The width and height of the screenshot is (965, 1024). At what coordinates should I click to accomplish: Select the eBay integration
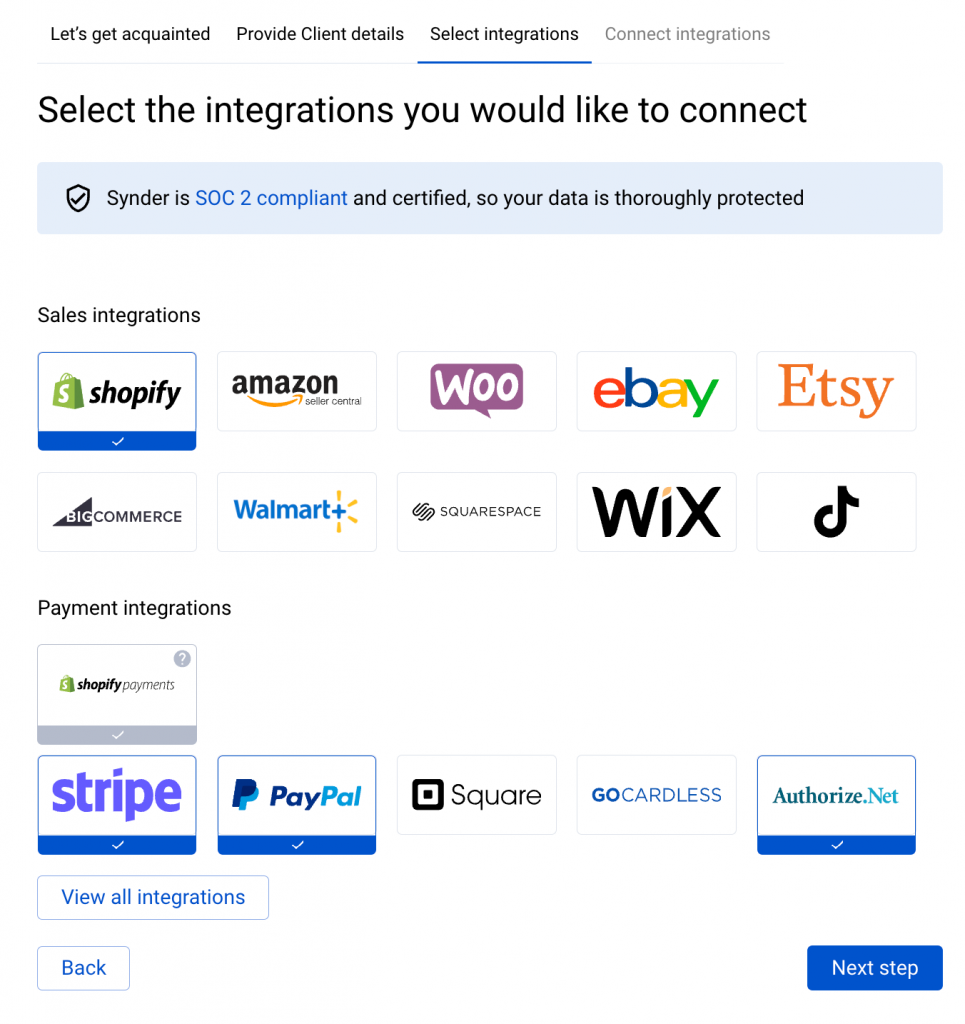(x=656, y=391)
